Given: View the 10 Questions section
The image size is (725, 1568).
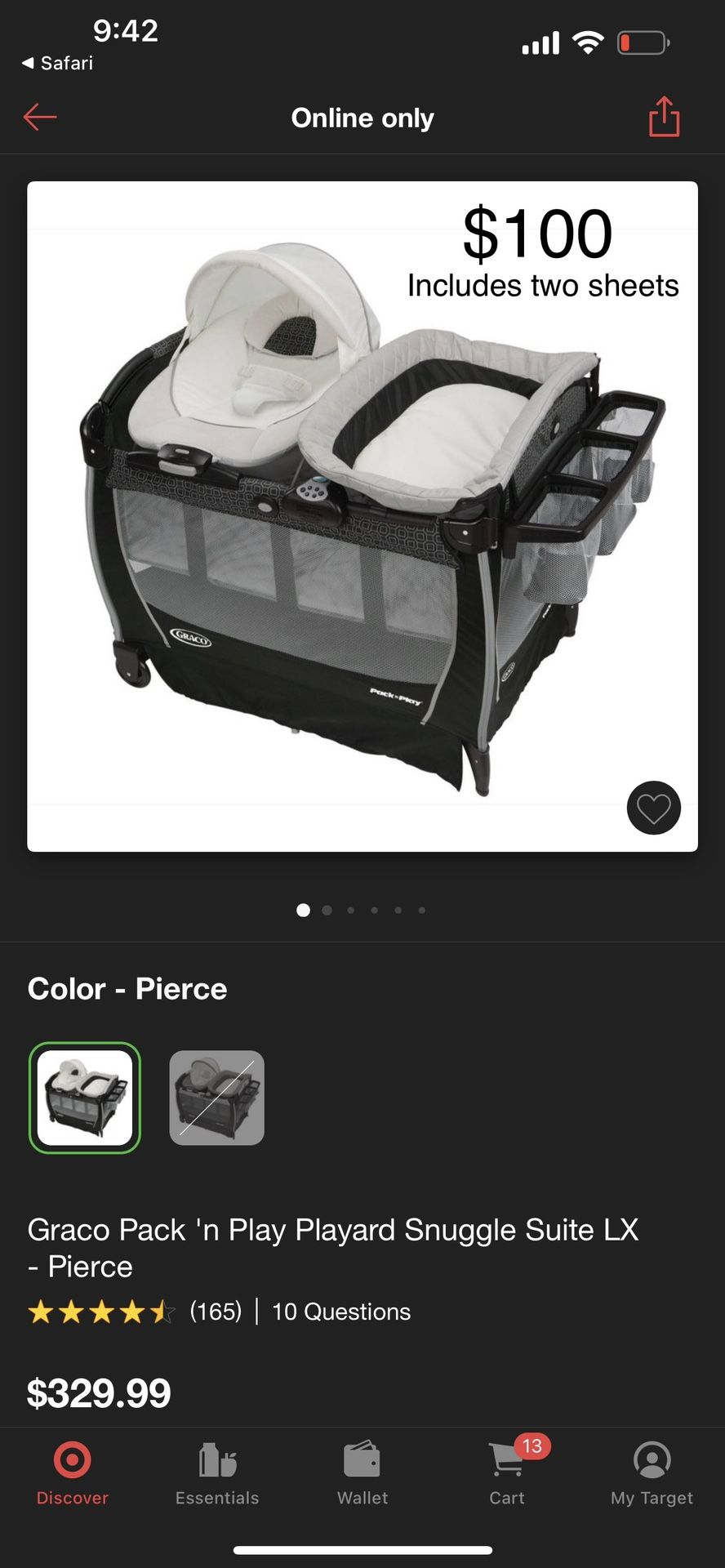Looking at the screenshot, I should [341, 1312].
